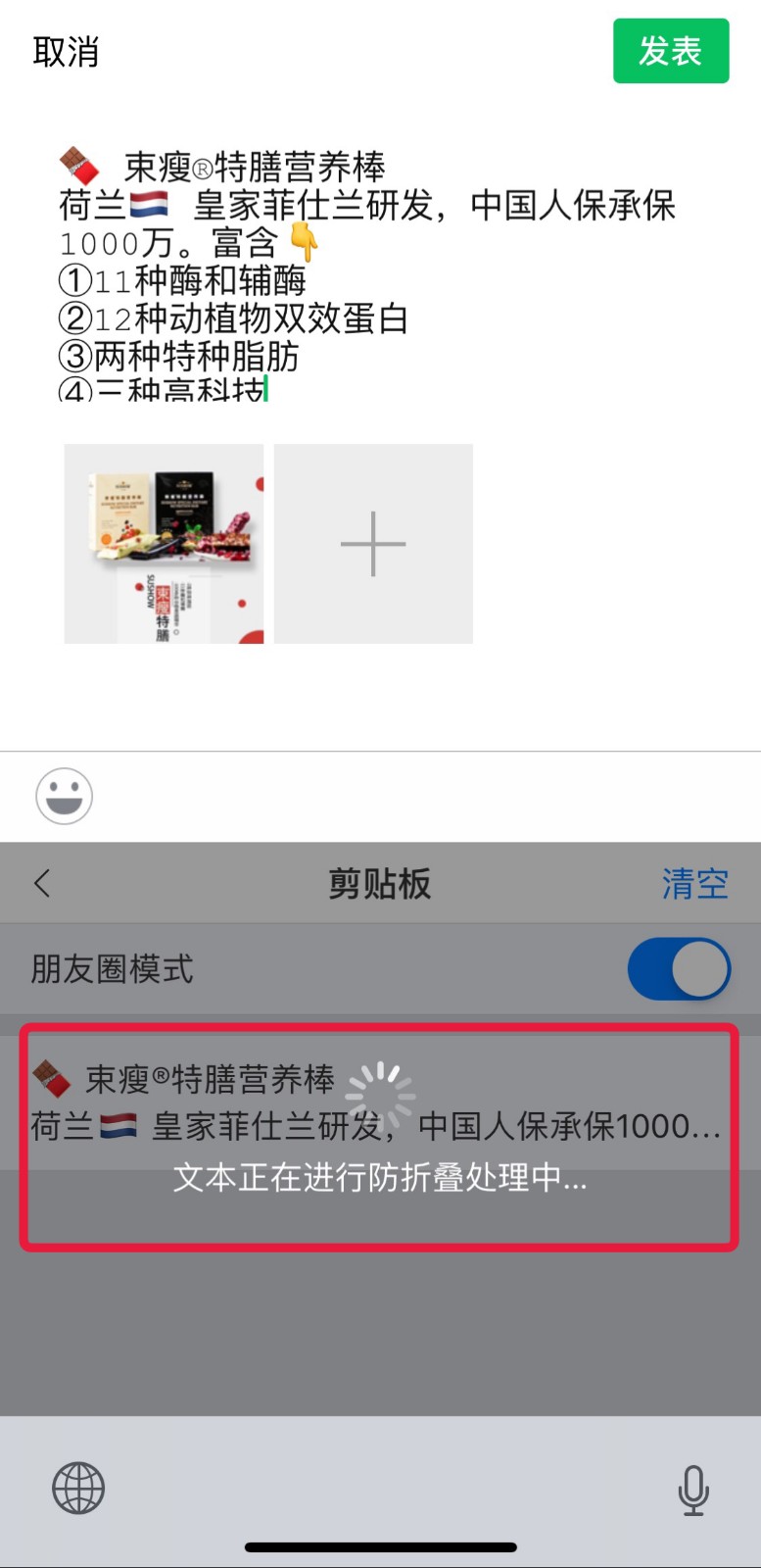Toggle off 朋友圈模式

[x=679, y=969]
